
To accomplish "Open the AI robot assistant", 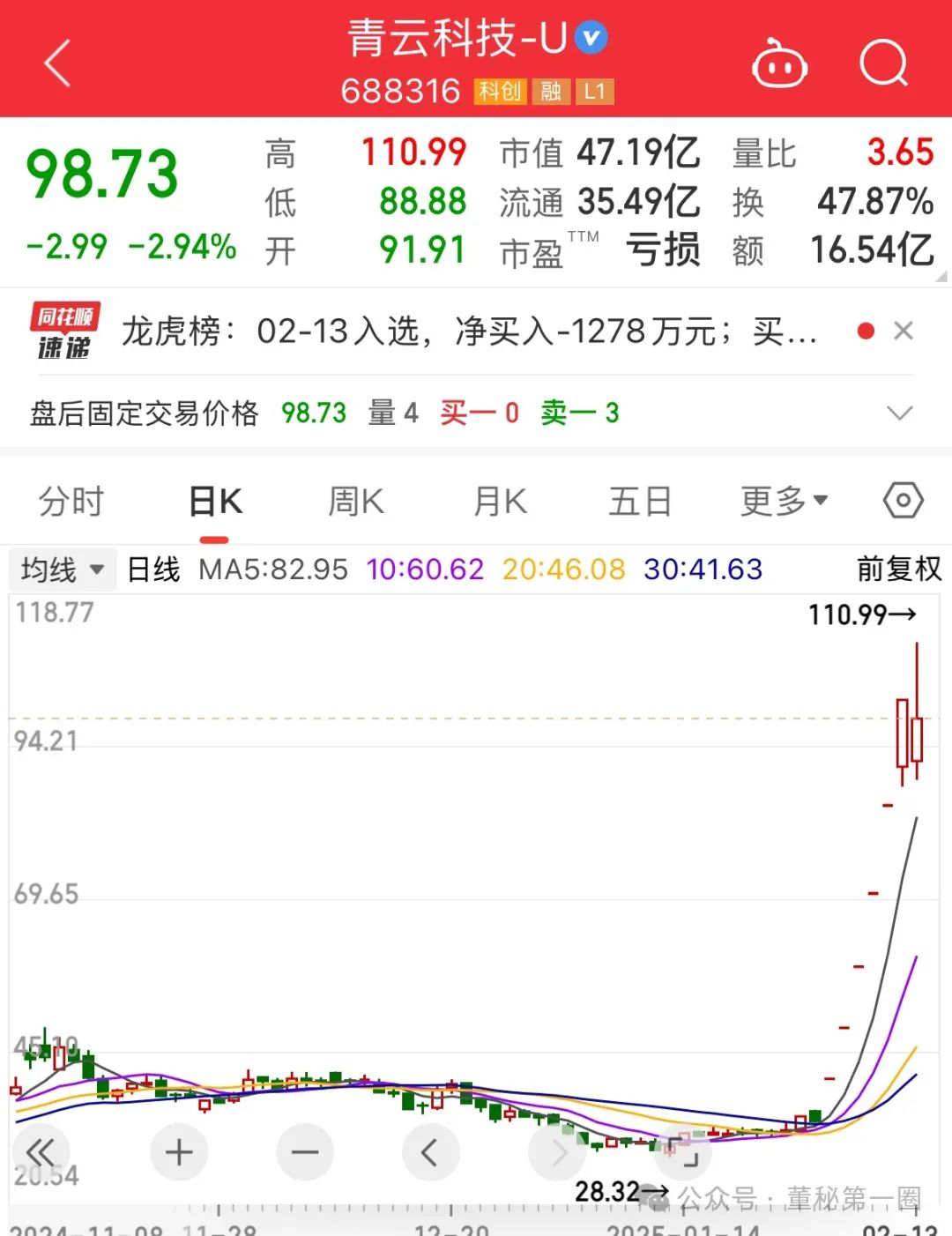I will tap(779, 65).
